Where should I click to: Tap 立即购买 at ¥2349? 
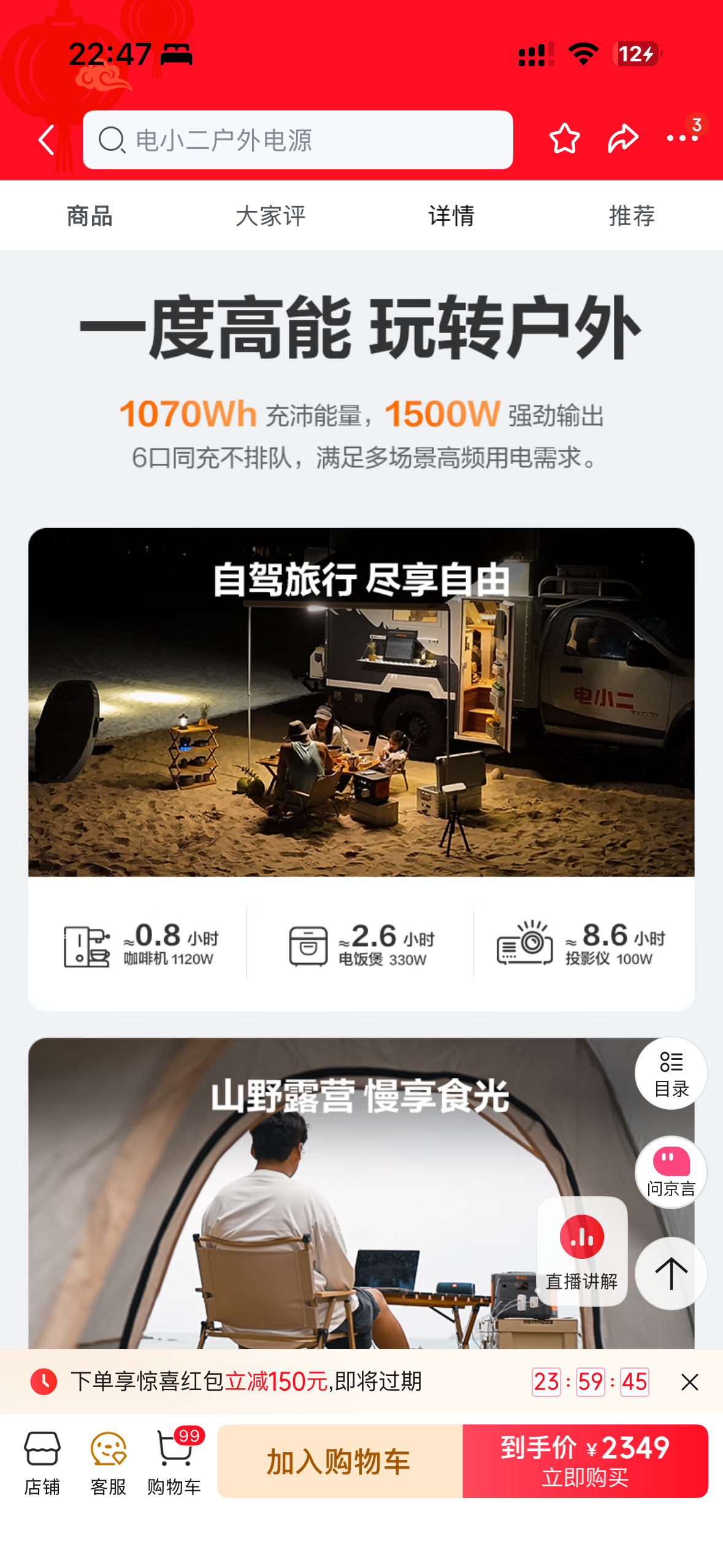585,1461
